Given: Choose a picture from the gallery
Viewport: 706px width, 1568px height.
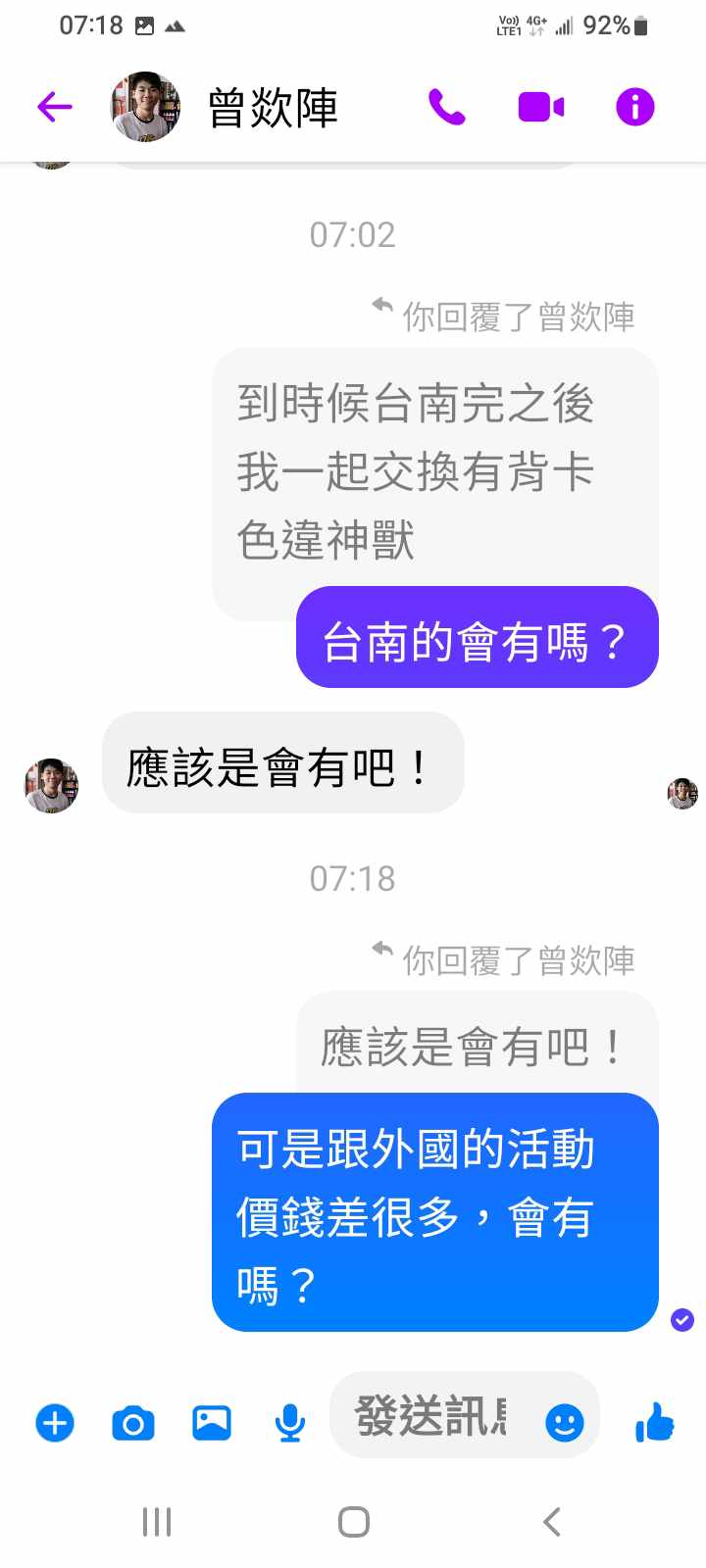Looking at the screenshot, I should pyautogui.click(x=212, y=1423).
